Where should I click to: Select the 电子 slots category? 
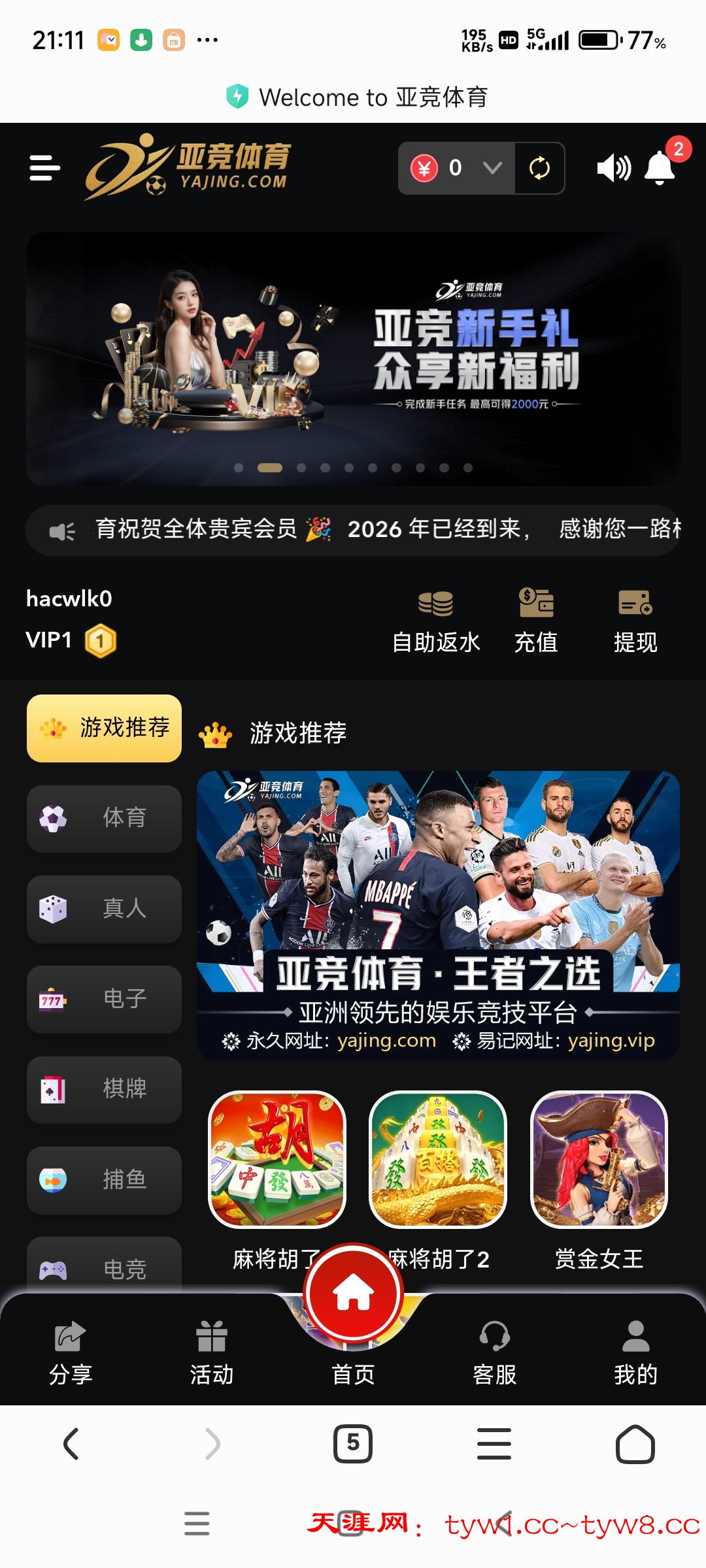(x=104, y=999)
